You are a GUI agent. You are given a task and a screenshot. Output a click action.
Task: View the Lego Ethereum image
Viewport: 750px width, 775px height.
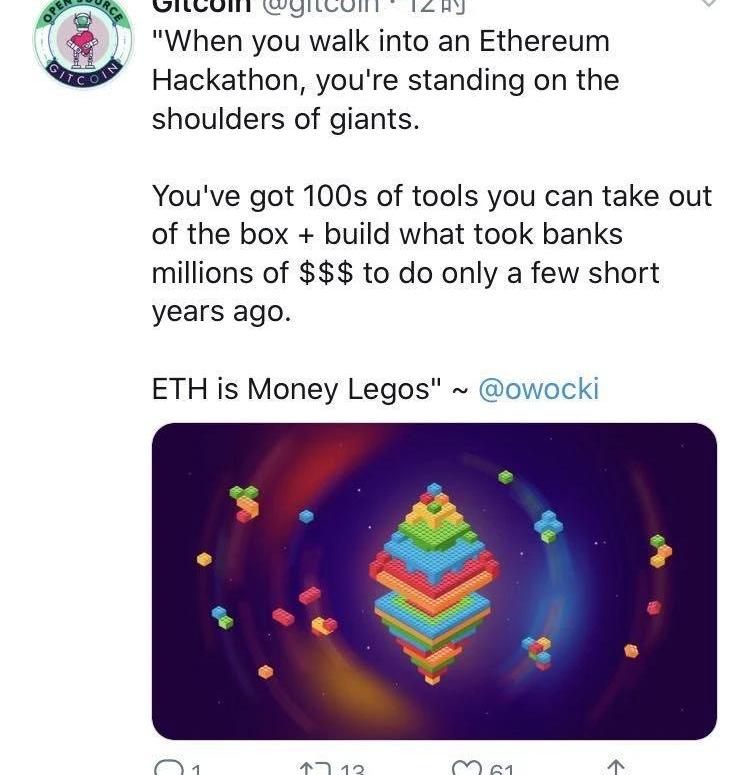(434, 580)
